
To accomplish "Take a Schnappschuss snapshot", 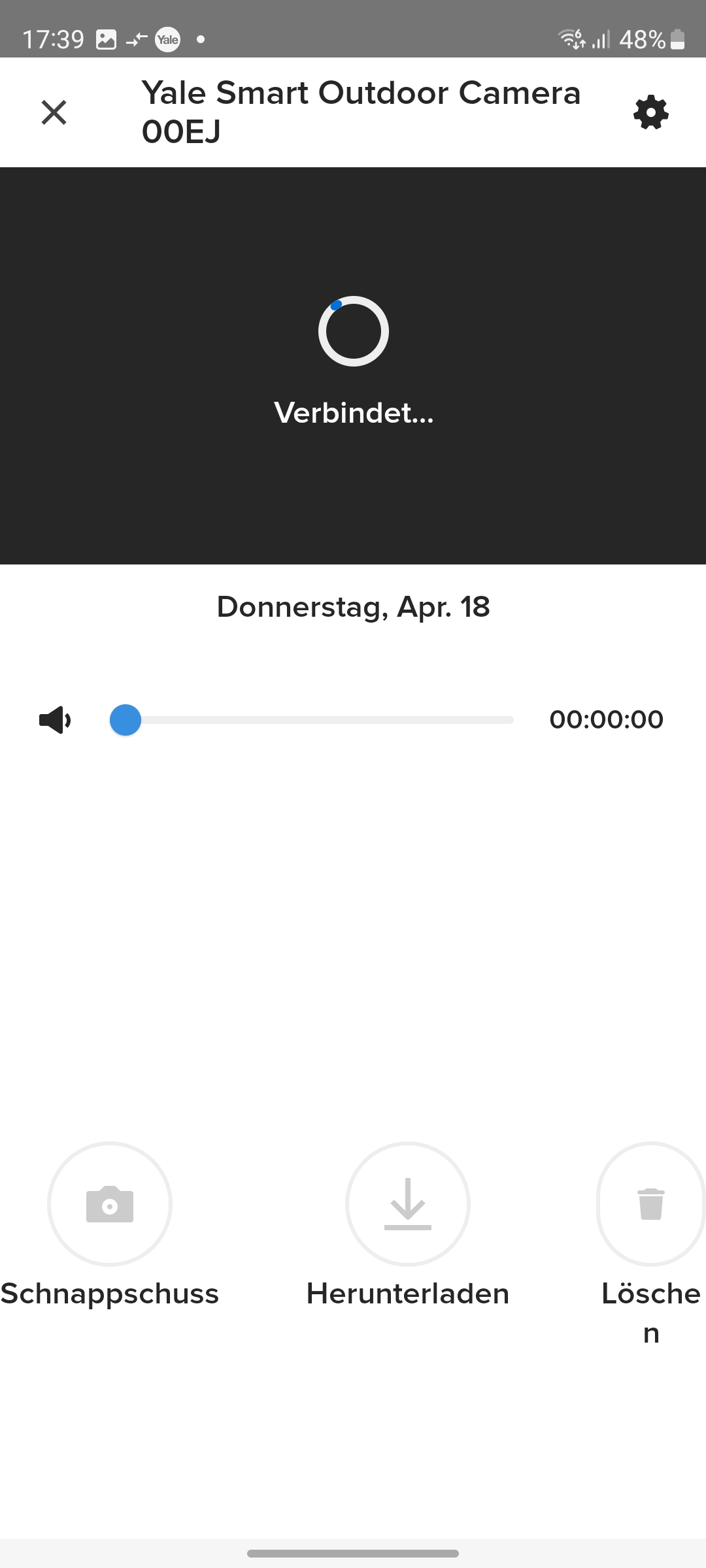I will click(x=110, y=1203).
